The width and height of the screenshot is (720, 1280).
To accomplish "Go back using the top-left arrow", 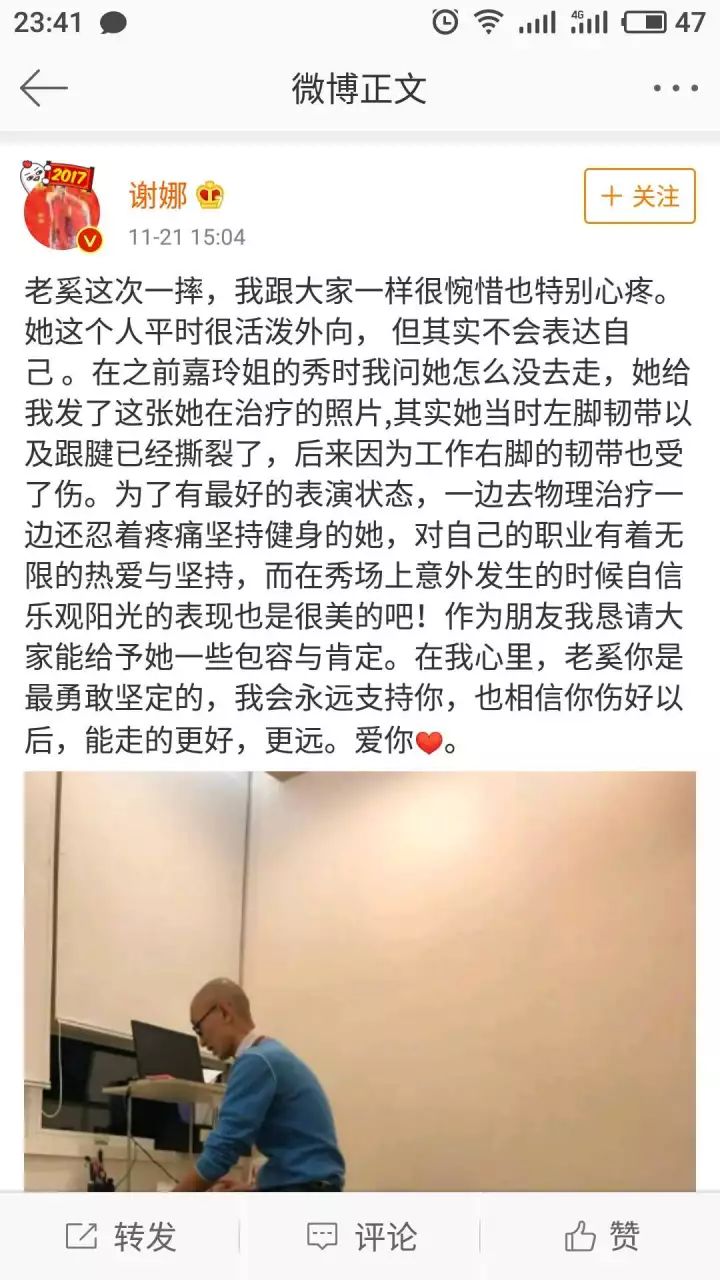I will coord(43,88).
